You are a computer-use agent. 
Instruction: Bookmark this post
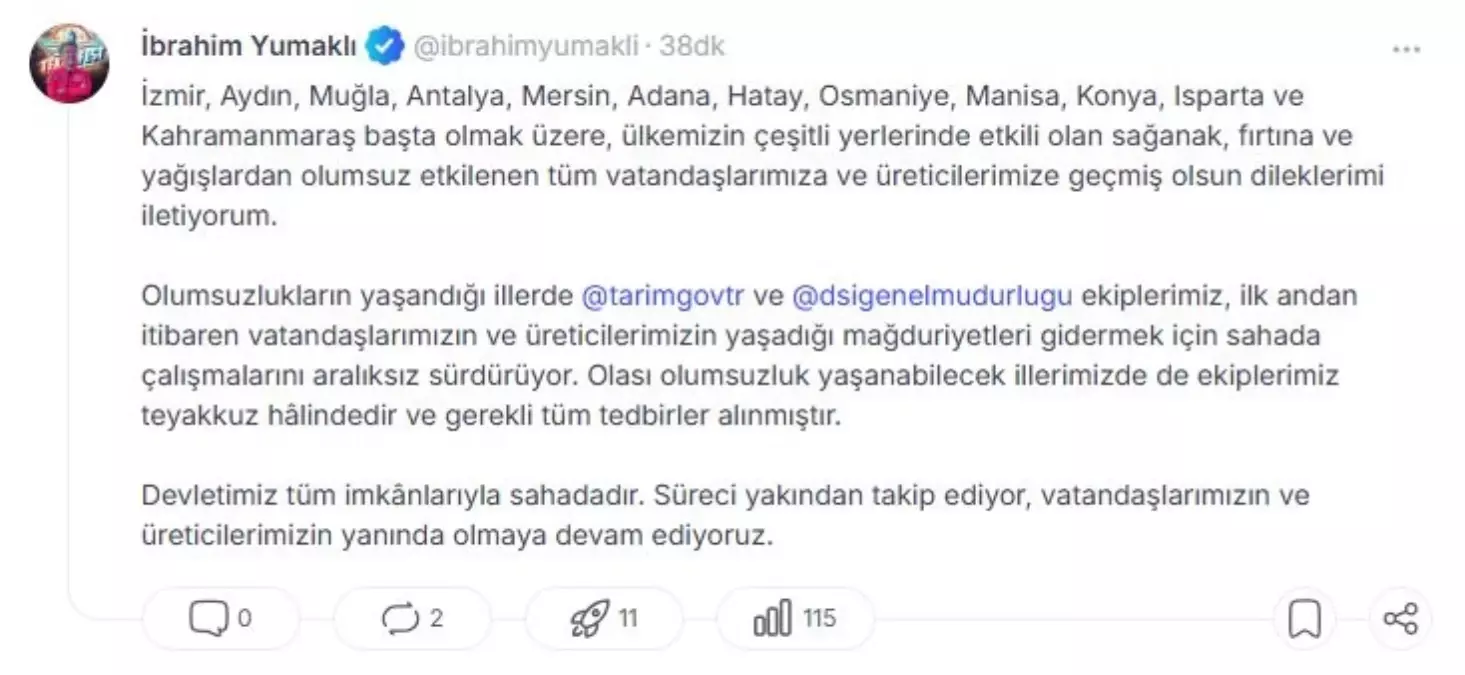coord(1304,619)
